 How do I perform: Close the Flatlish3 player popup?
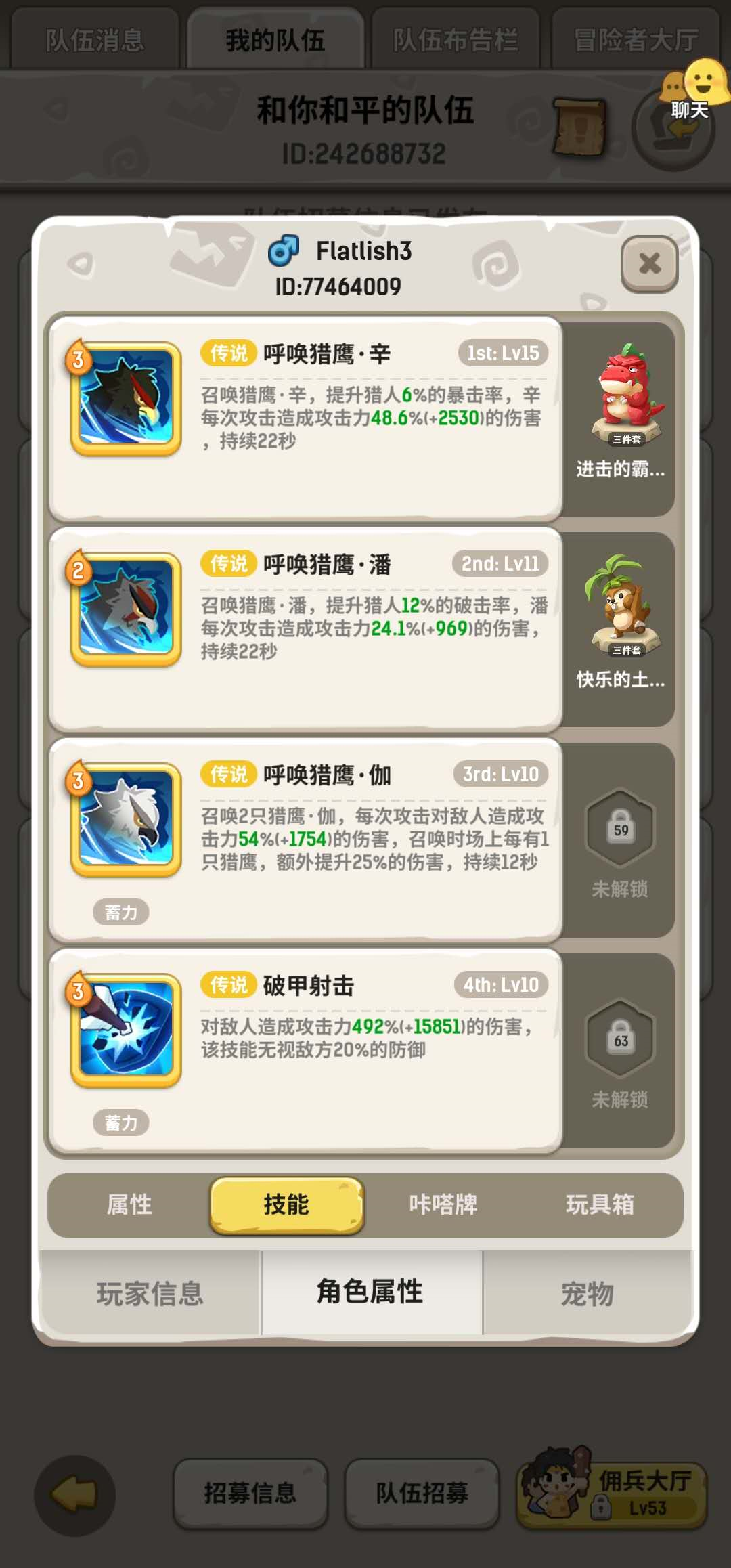pyautogui.click(x=649, y=263)
